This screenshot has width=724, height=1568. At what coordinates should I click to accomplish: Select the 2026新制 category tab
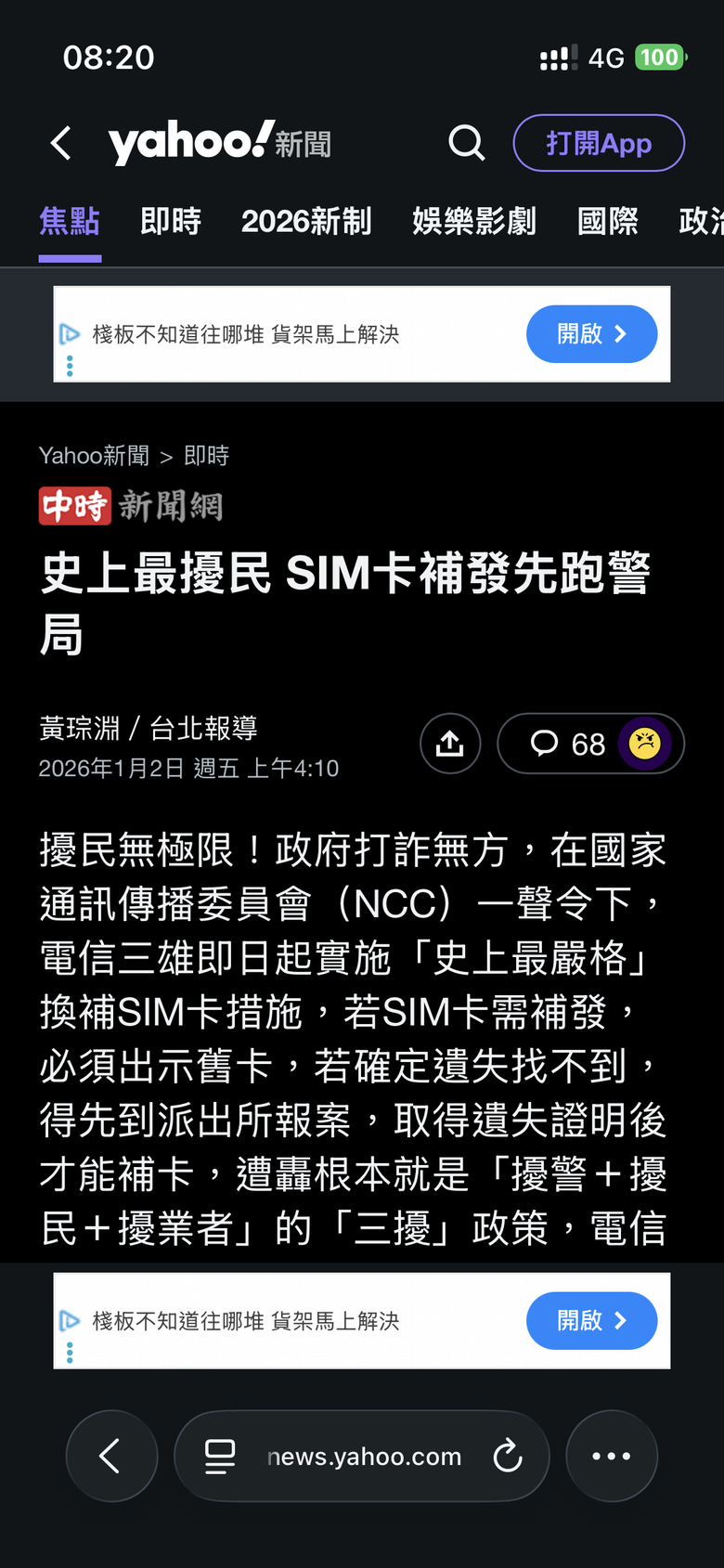pos(306,221)
